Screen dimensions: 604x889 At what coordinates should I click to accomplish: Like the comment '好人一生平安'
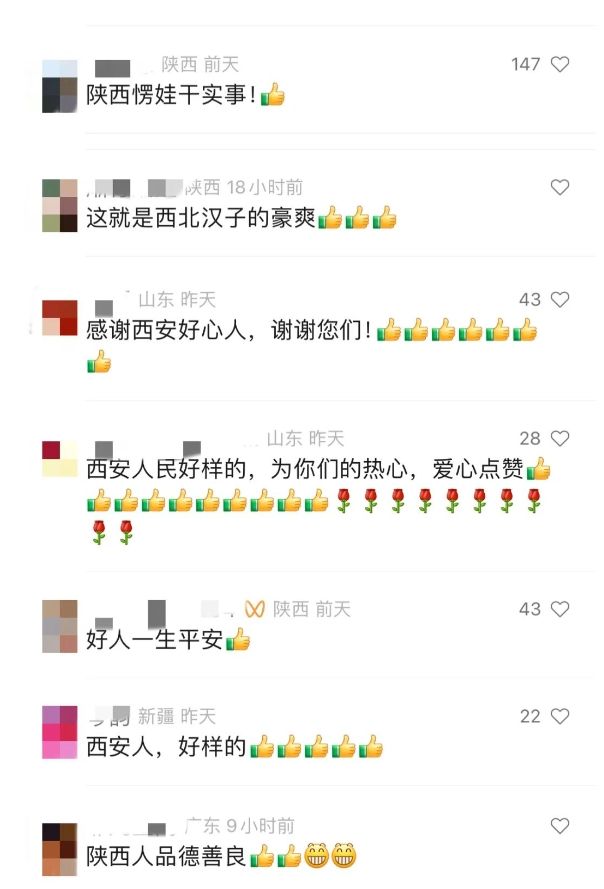(x=560, y=608)
